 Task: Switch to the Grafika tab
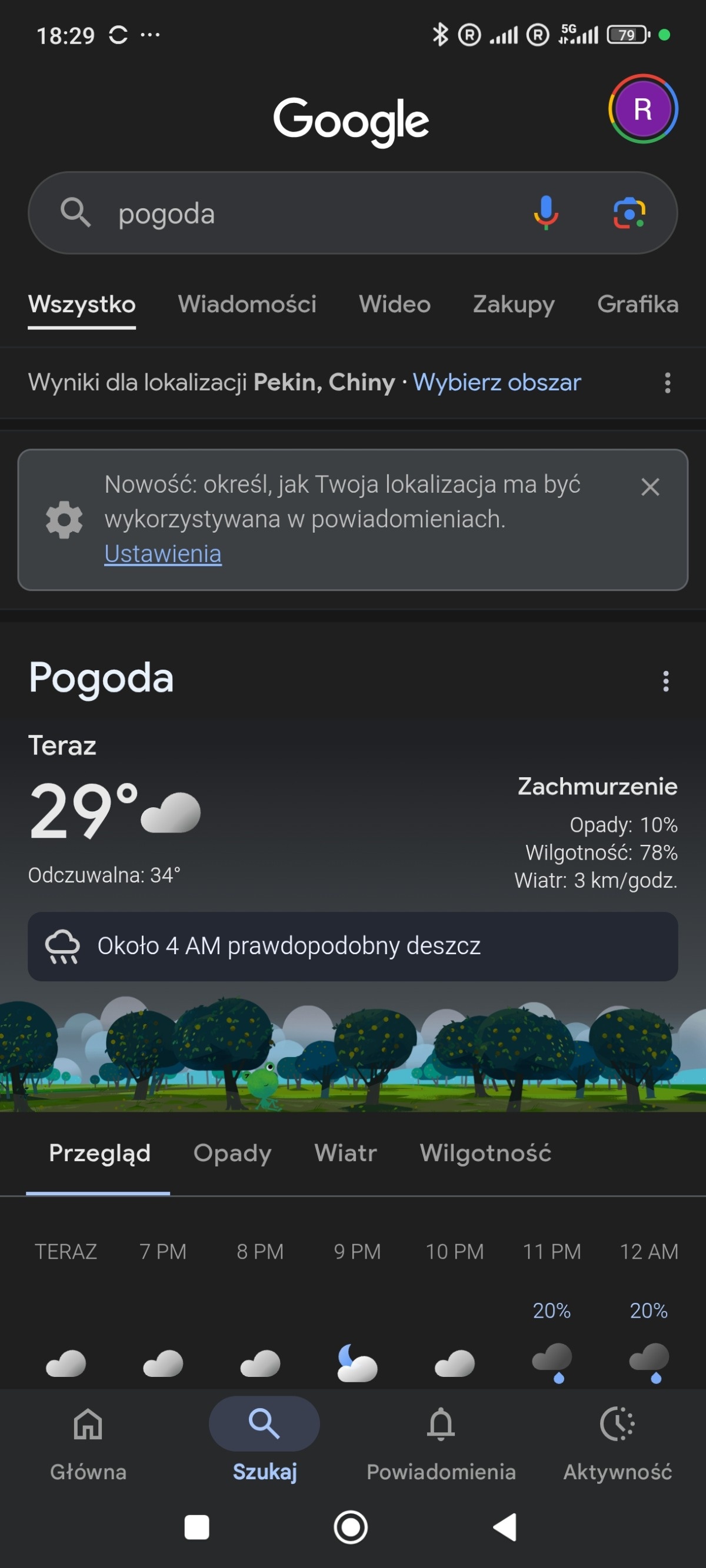click(638, 305)
